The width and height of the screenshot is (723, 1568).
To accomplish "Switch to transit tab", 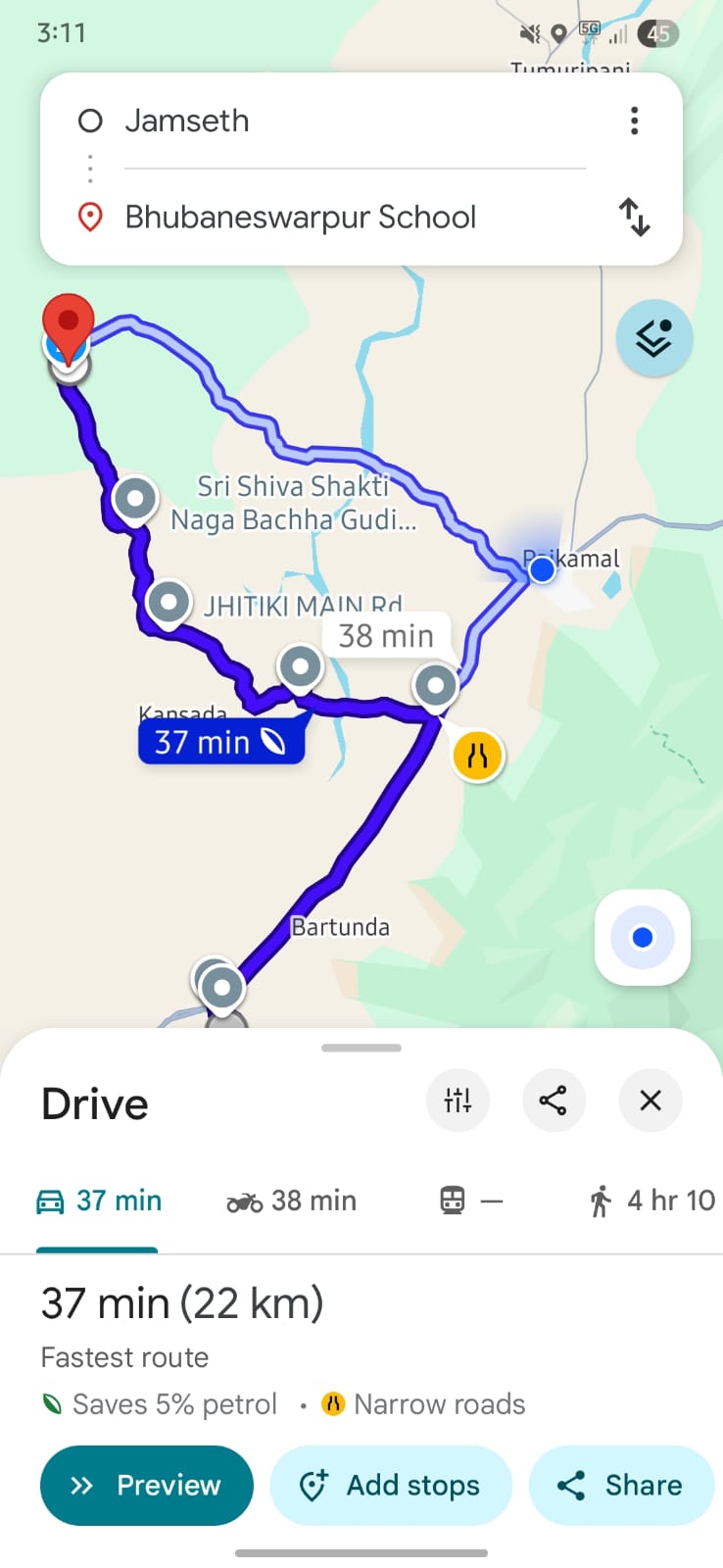I will tap(470, 1200).
